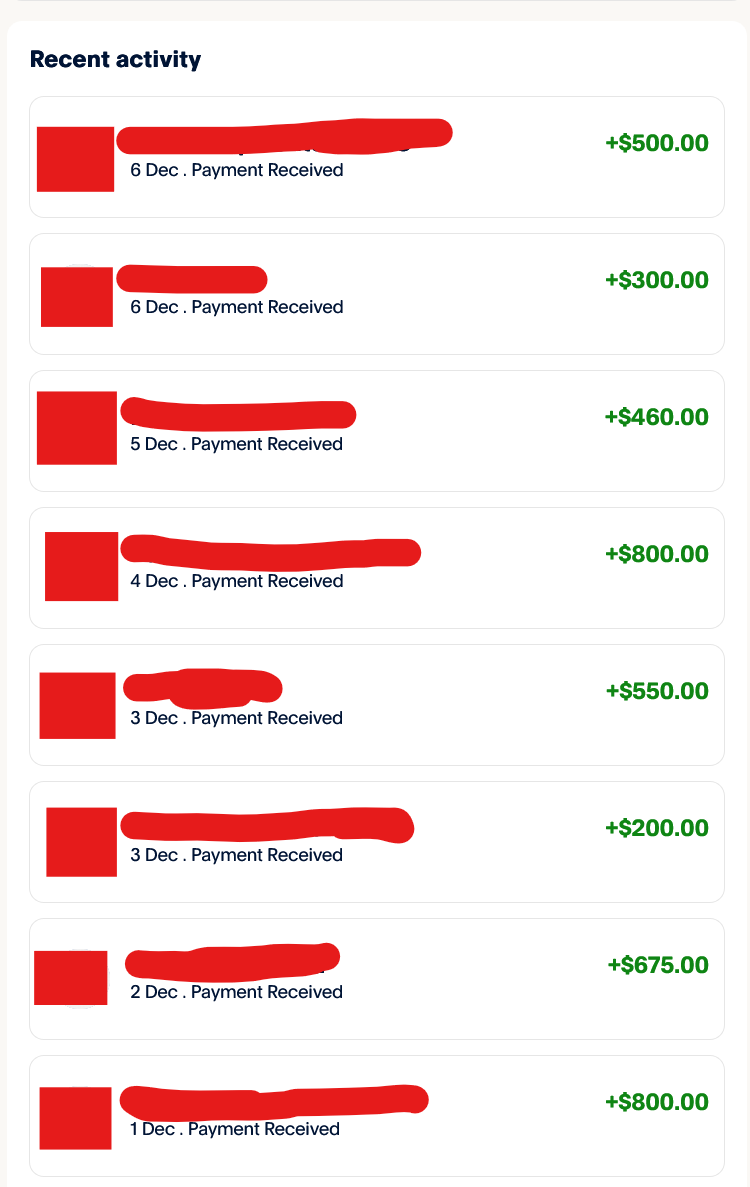Open the 3 Dec +$550.00 payment
Screen dimensions: 750x1187
(x=376, y=705)
